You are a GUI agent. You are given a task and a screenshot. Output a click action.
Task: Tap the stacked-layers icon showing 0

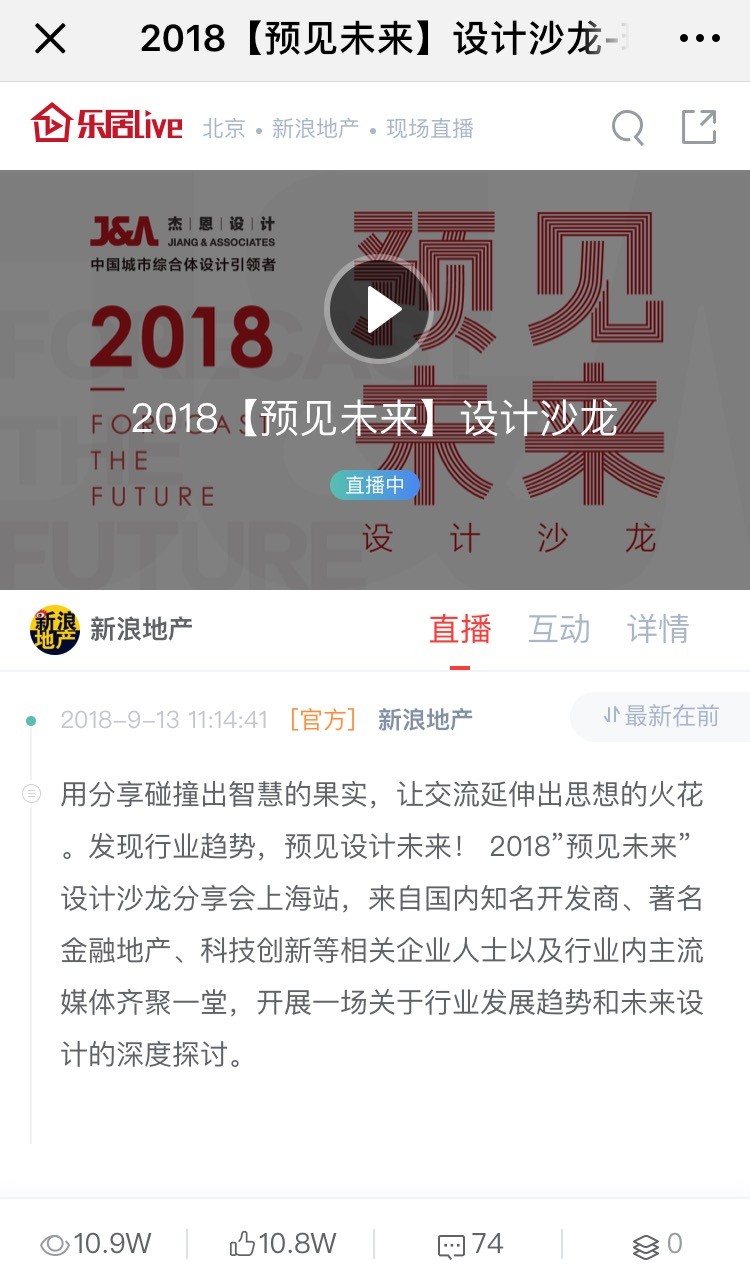point(645,1246)
